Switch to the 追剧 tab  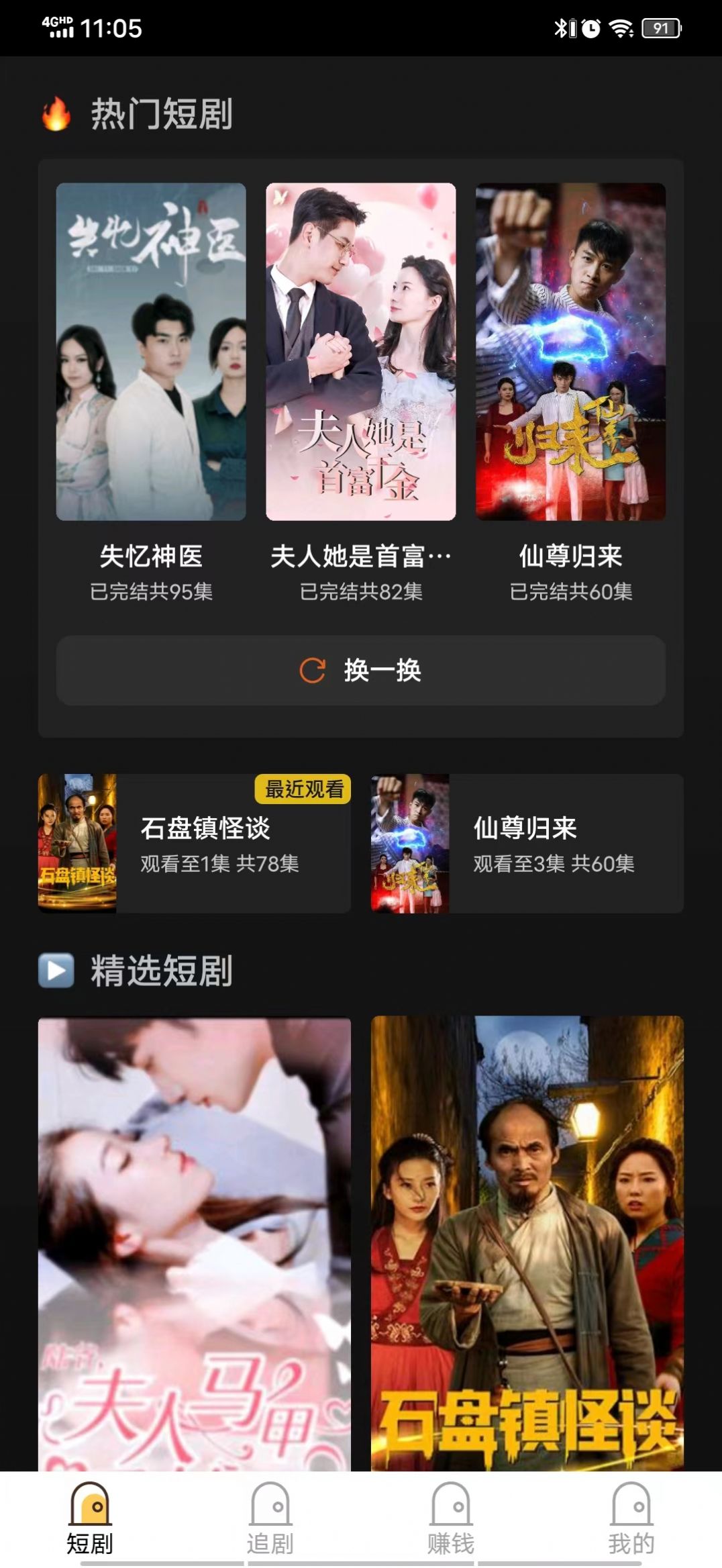[270, 1520]
